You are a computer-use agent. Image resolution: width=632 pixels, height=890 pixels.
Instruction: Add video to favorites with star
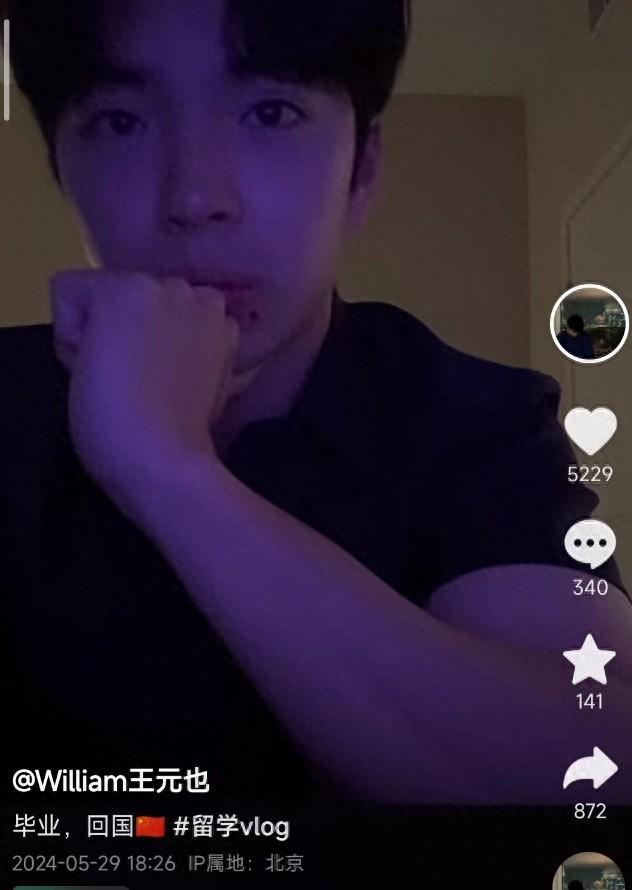point(590,660)
